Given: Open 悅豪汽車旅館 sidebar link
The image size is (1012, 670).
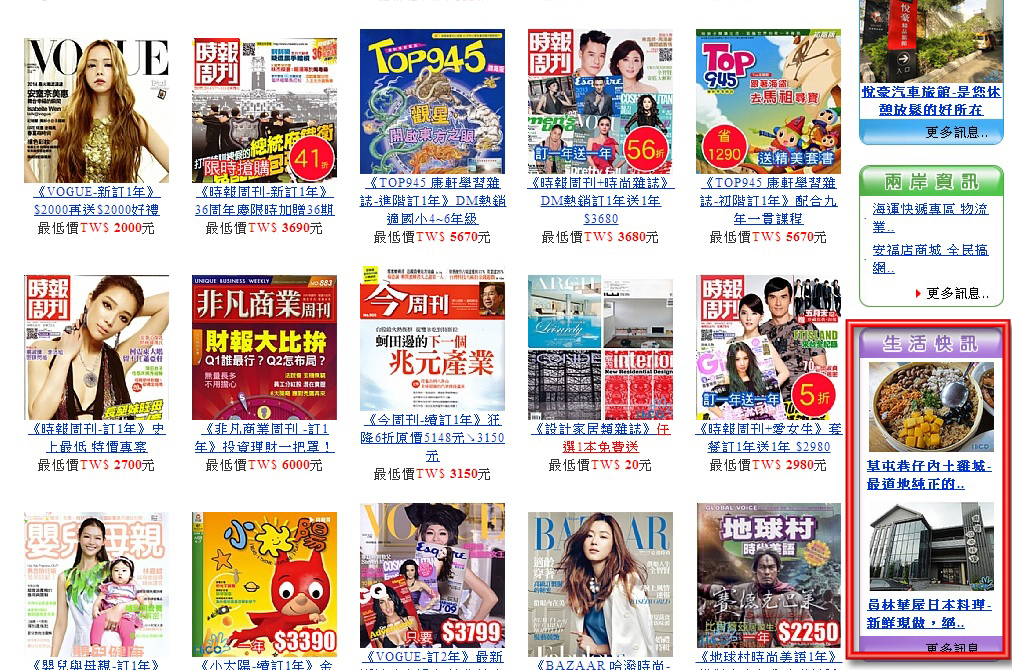Looking at the screenshot, I should click(x=930, y=100).
